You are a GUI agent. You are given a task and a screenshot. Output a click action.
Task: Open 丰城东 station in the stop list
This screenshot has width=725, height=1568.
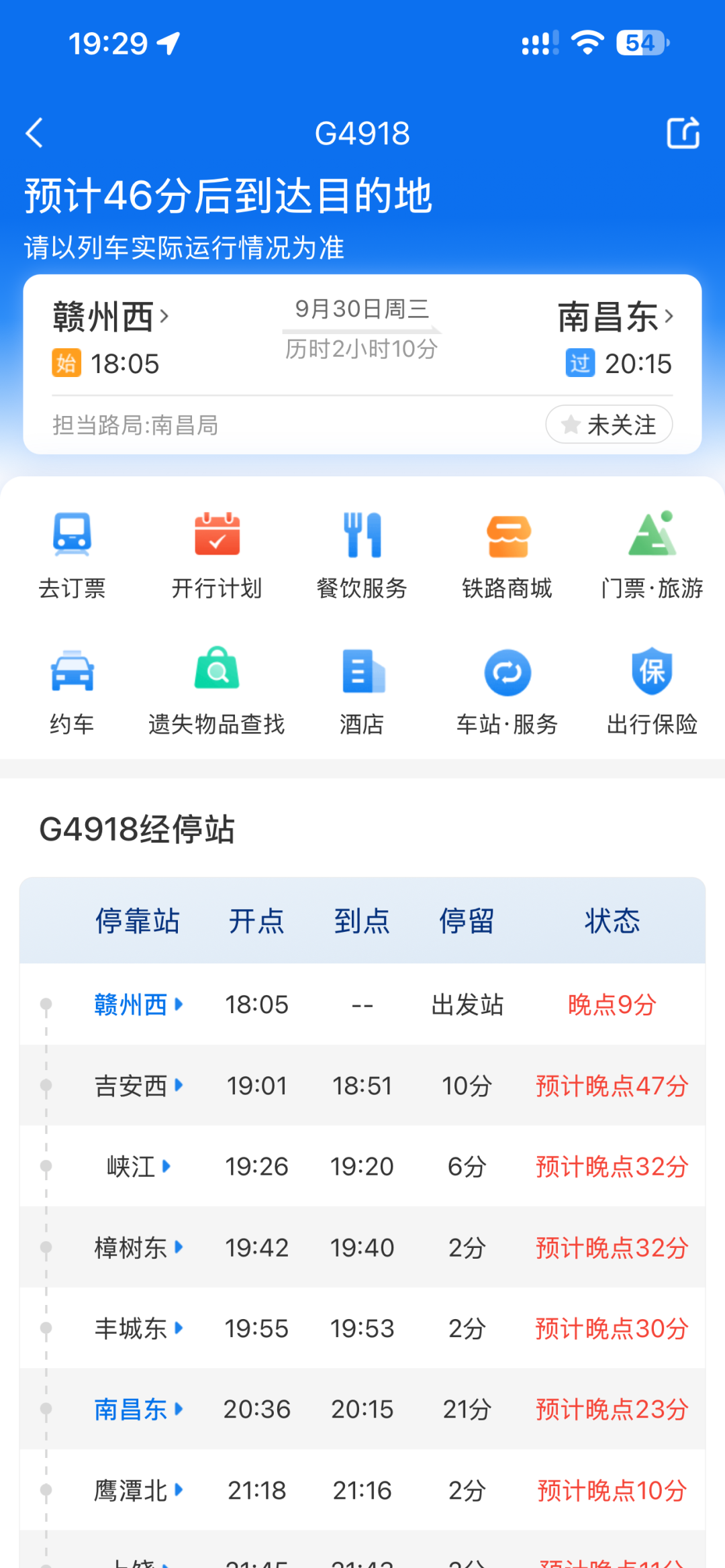tap(138, 1328)
